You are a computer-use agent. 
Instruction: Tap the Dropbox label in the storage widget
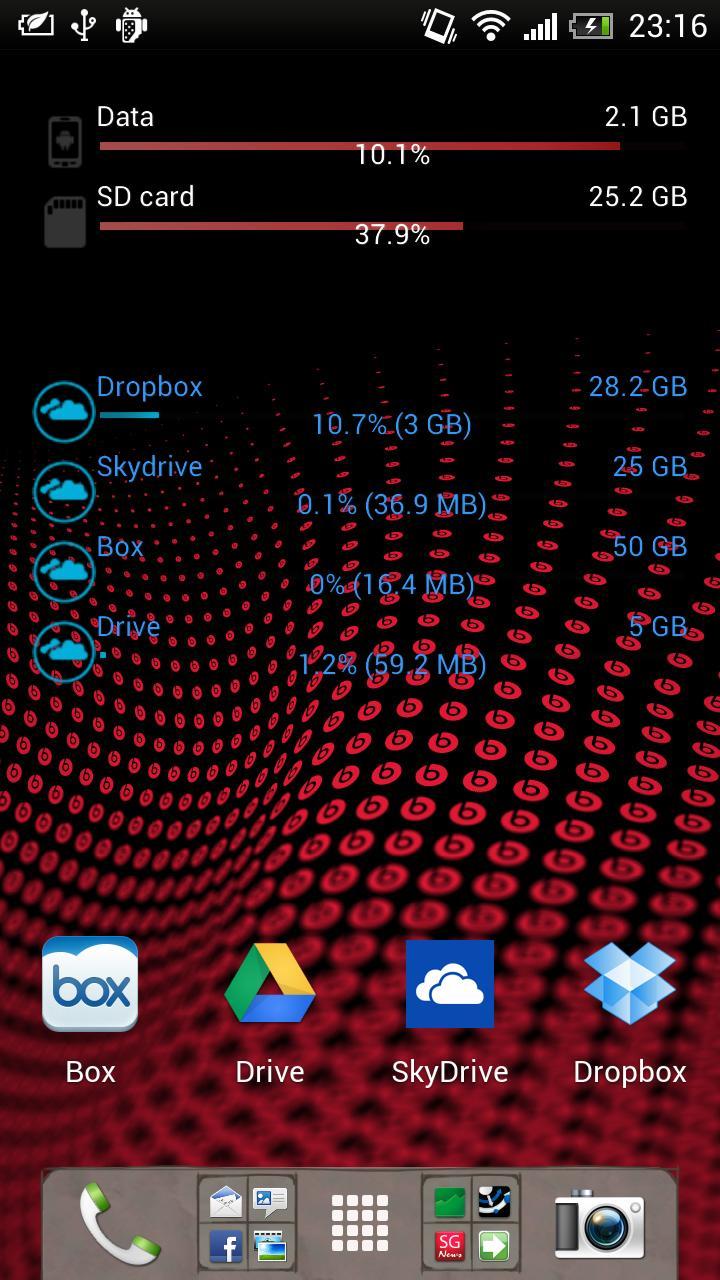click(x=148, y=386)
